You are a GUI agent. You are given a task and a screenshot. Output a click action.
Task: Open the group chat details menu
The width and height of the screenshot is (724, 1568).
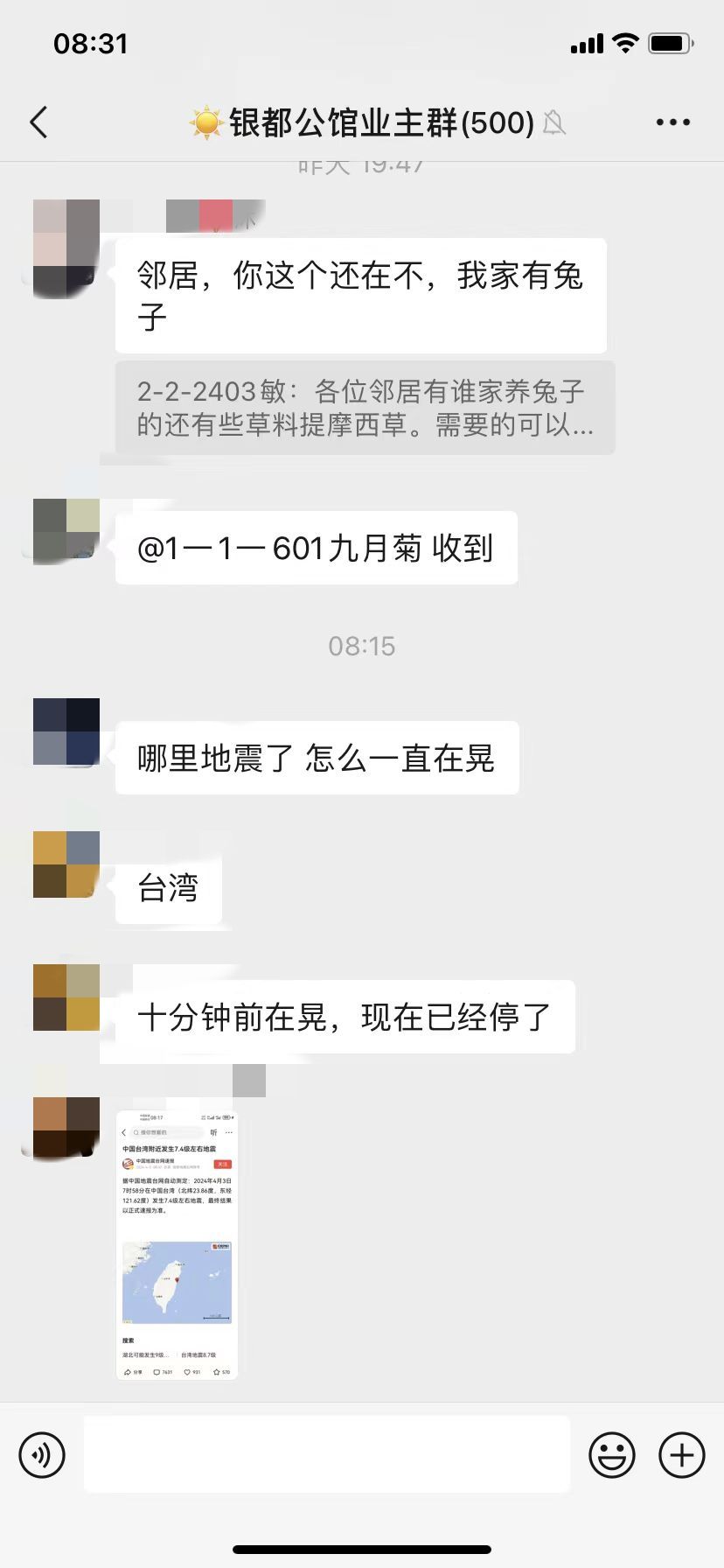pyautogui.click(x=672, y=122)
